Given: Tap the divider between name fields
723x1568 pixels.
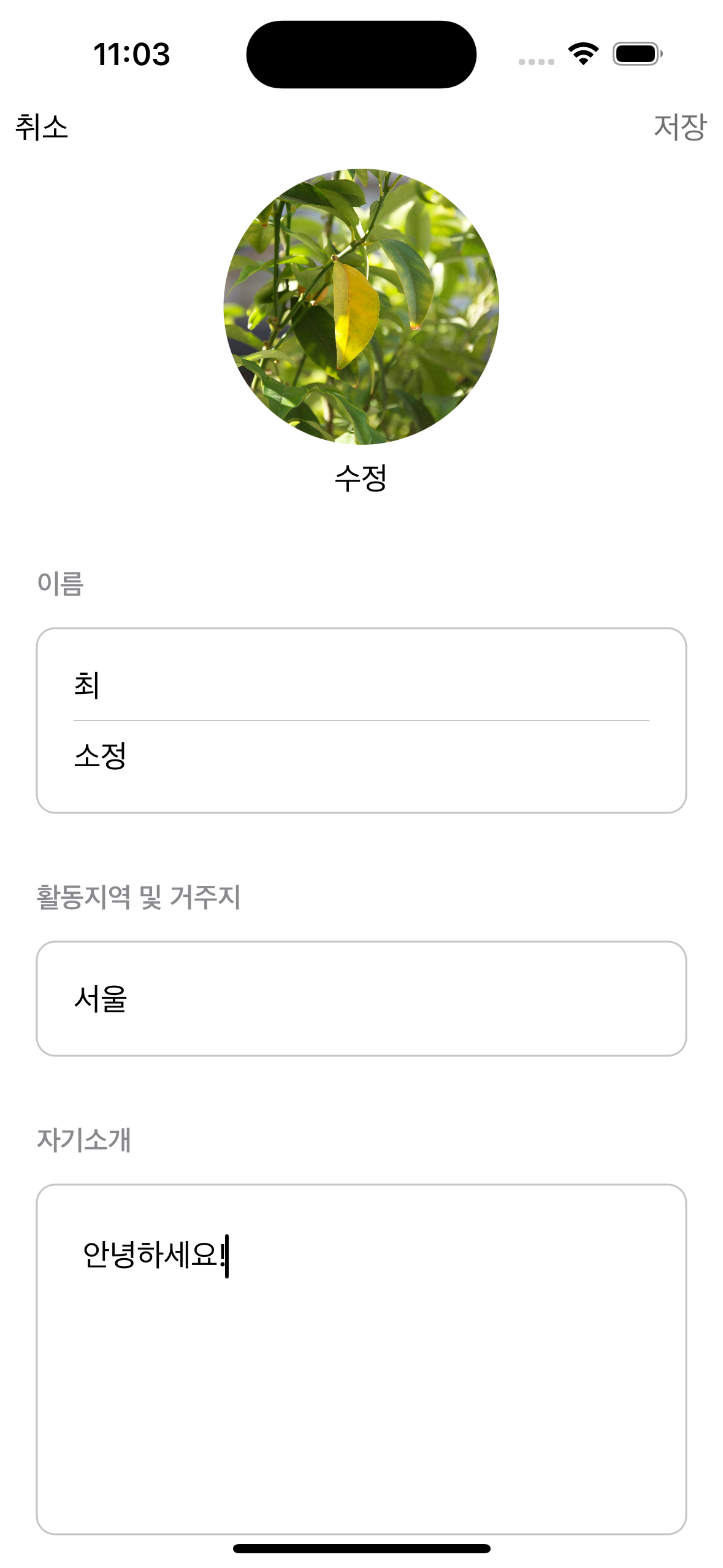Looking at the screenshot, I should (x=361, y=719).
